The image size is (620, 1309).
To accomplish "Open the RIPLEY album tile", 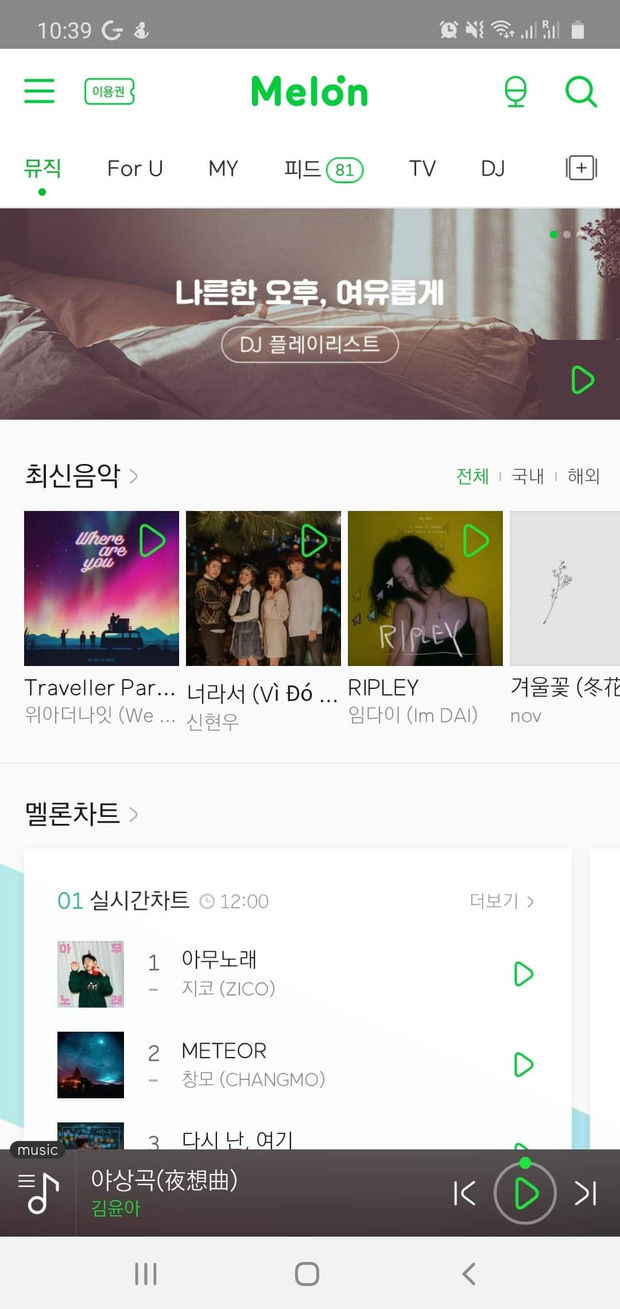I will tap(425, 589).
